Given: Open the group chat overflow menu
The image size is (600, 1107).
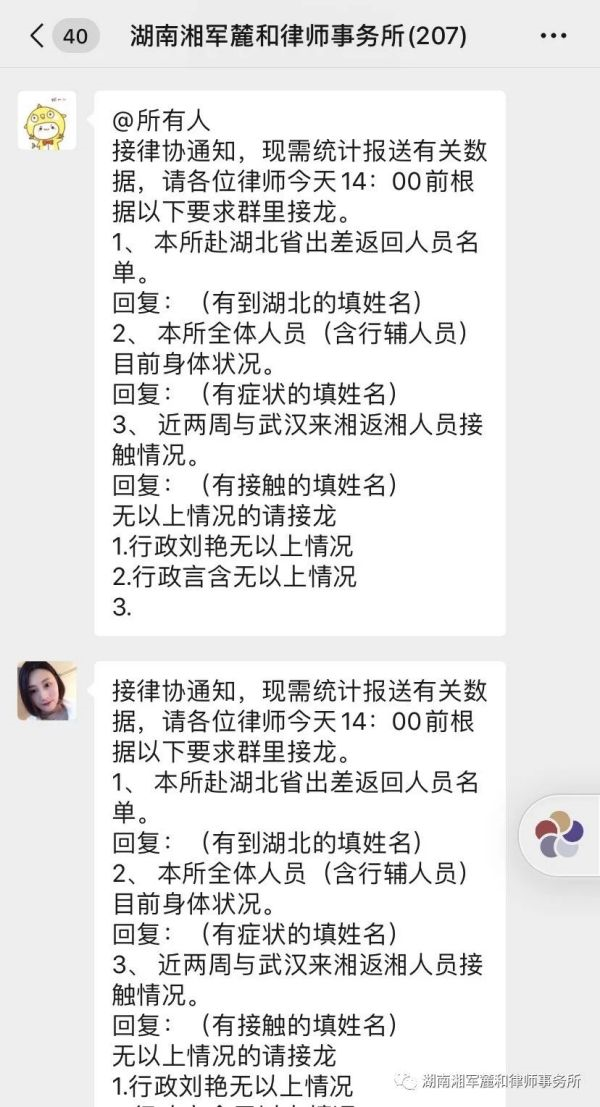Looking at the screenshot, I should click(x=553, y=37).
